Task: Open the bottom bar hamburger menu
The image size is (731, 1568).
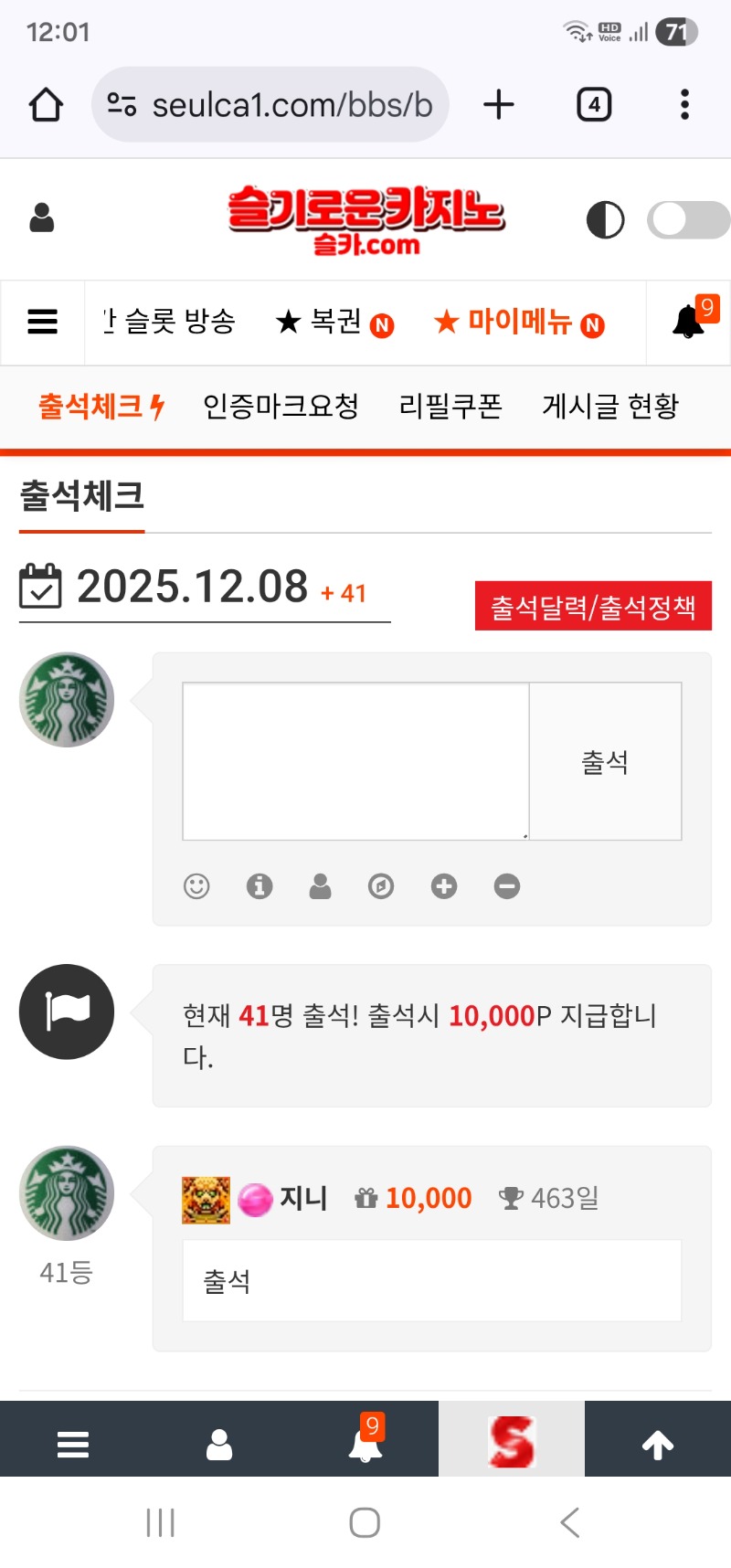Action: (73, 1438)
